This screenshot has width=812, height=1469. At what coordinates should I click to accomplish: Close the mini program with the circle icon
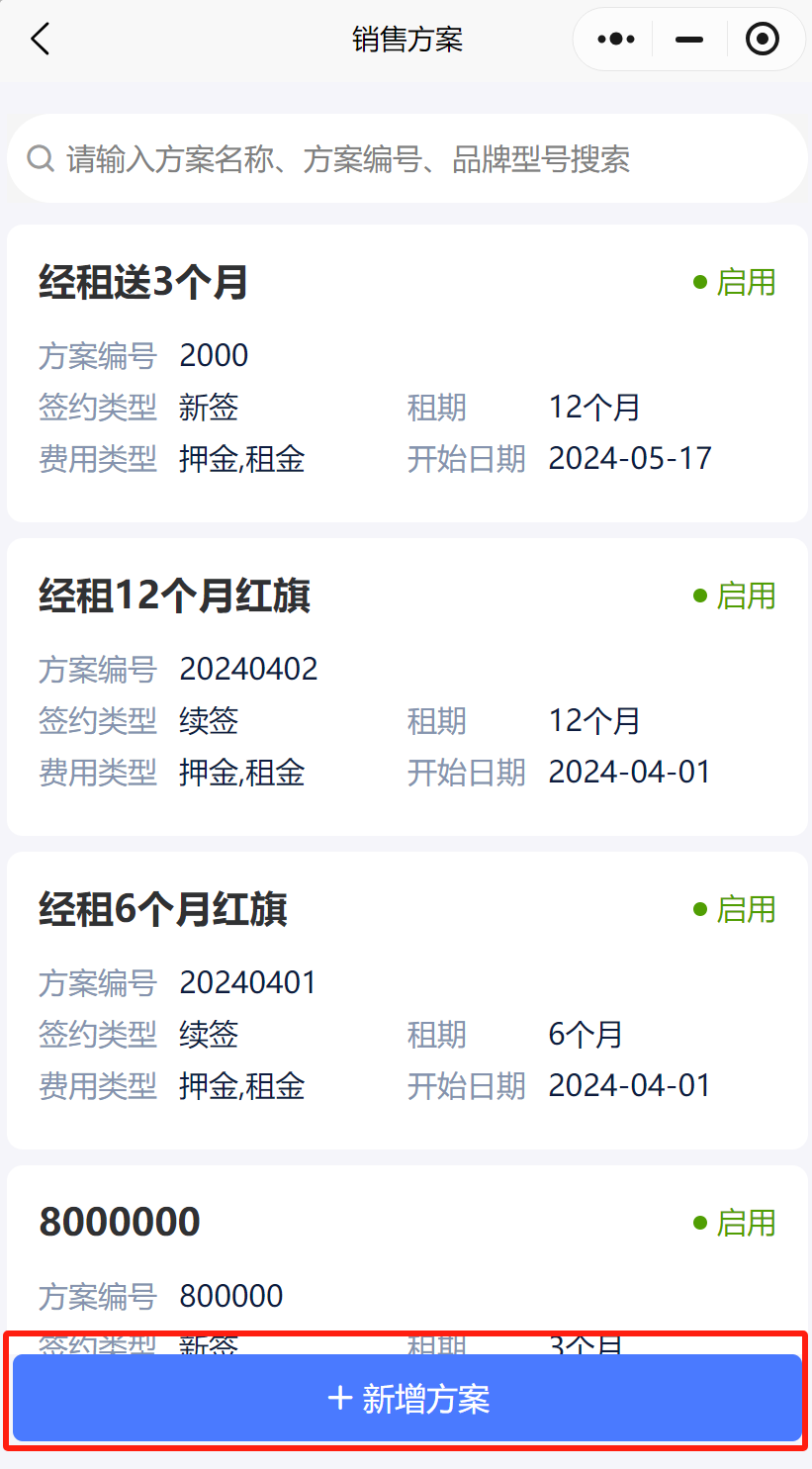pos(762,40)
